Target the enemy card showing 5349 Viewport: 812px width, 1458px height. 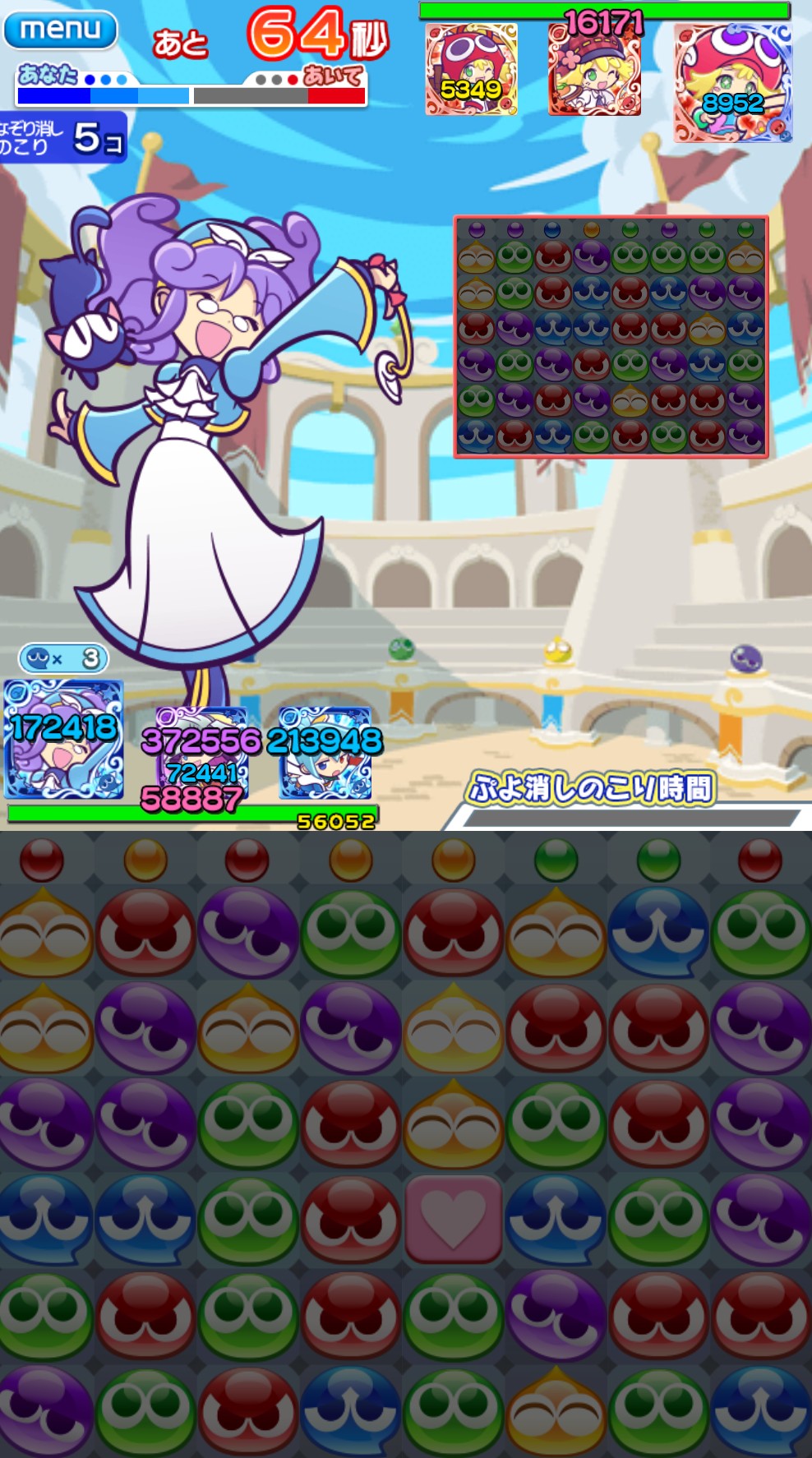pyautogui.click(x=471, y=71)
